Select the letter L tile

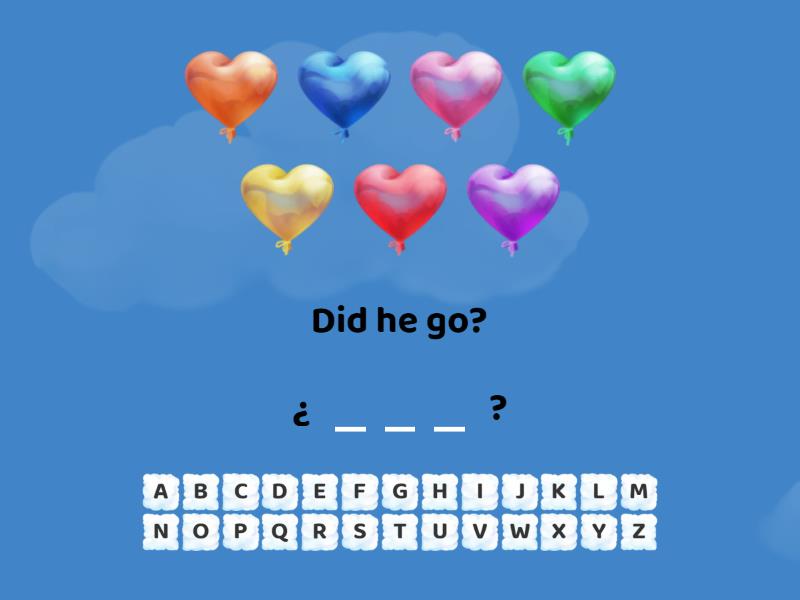(598, 491)
